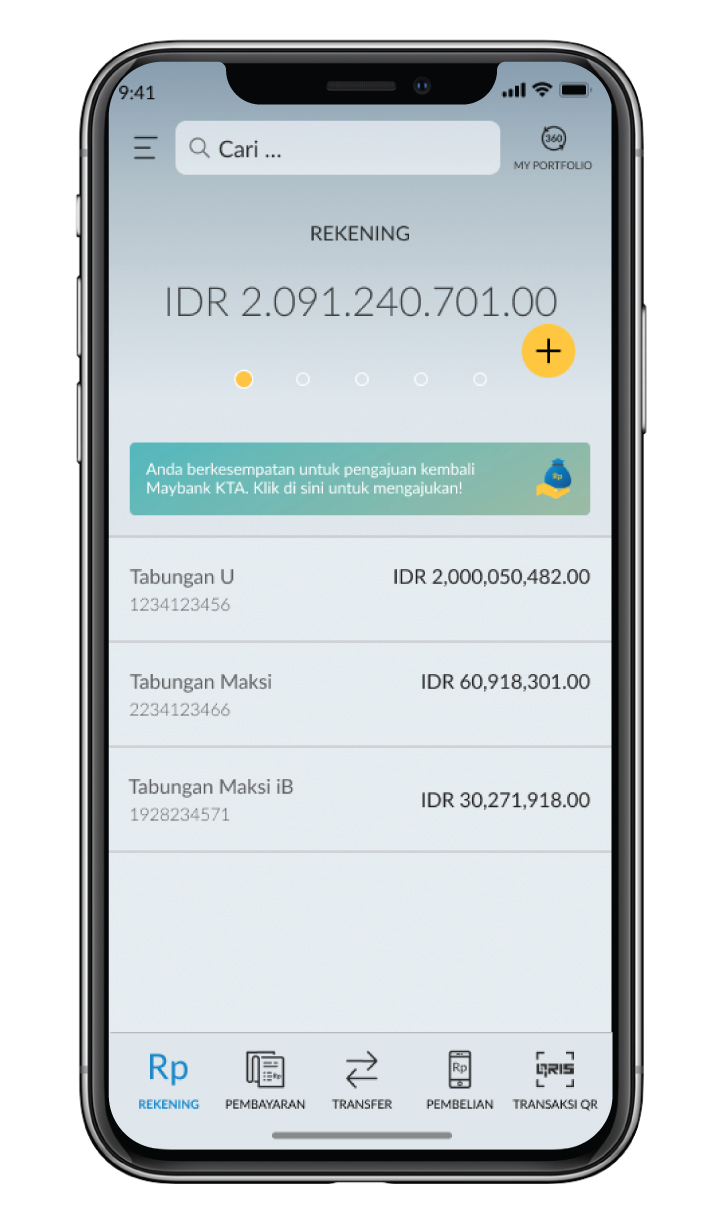Tap the Cari search box
The width and height of the screenshot is (721, 1224).
click(x=337, y=149)
